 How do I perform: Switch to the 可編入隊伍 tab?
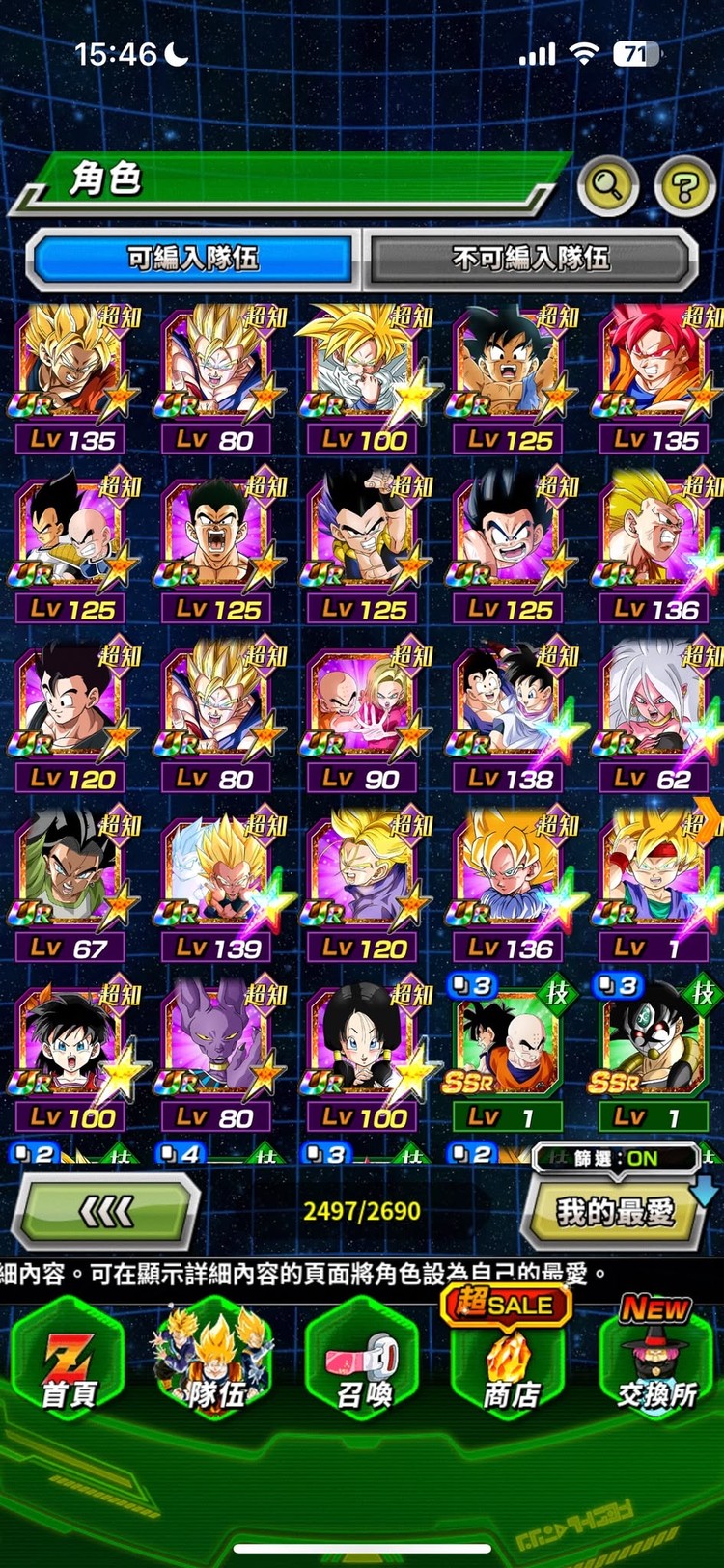(193, 258)
